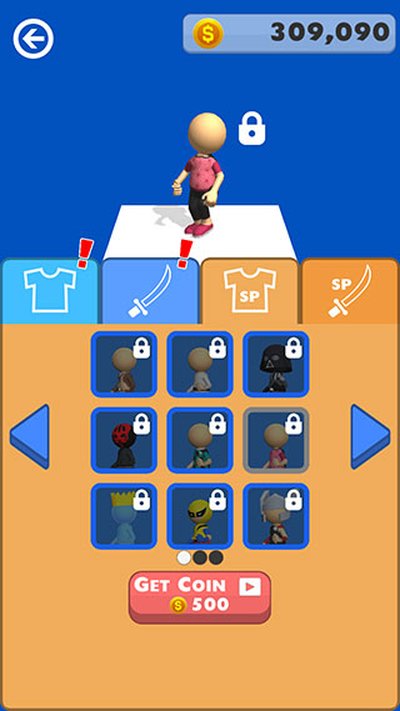The height and width of the screenshot is (711, 400).
Task: Select the locked black helmet skin
Action: pyautogui.click(x=276, y=364)
